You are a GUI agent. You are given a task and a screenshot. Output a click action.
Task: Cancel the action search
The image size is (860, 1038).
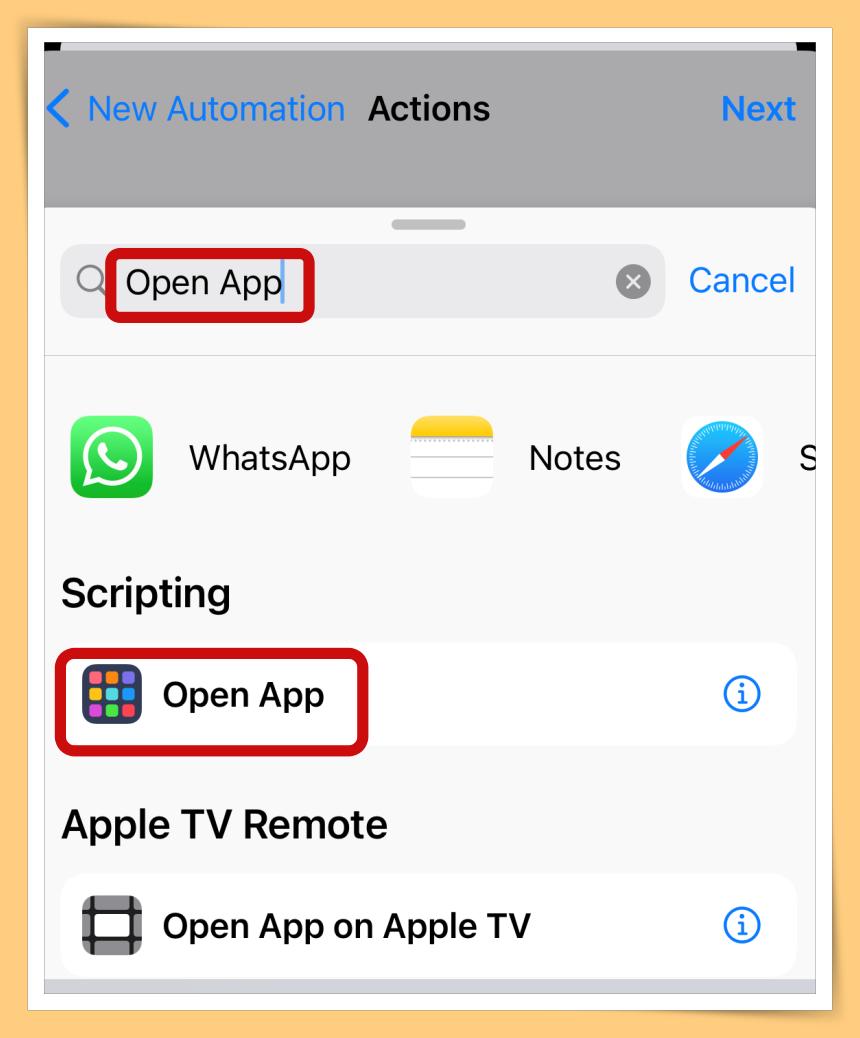click(741, 281)
